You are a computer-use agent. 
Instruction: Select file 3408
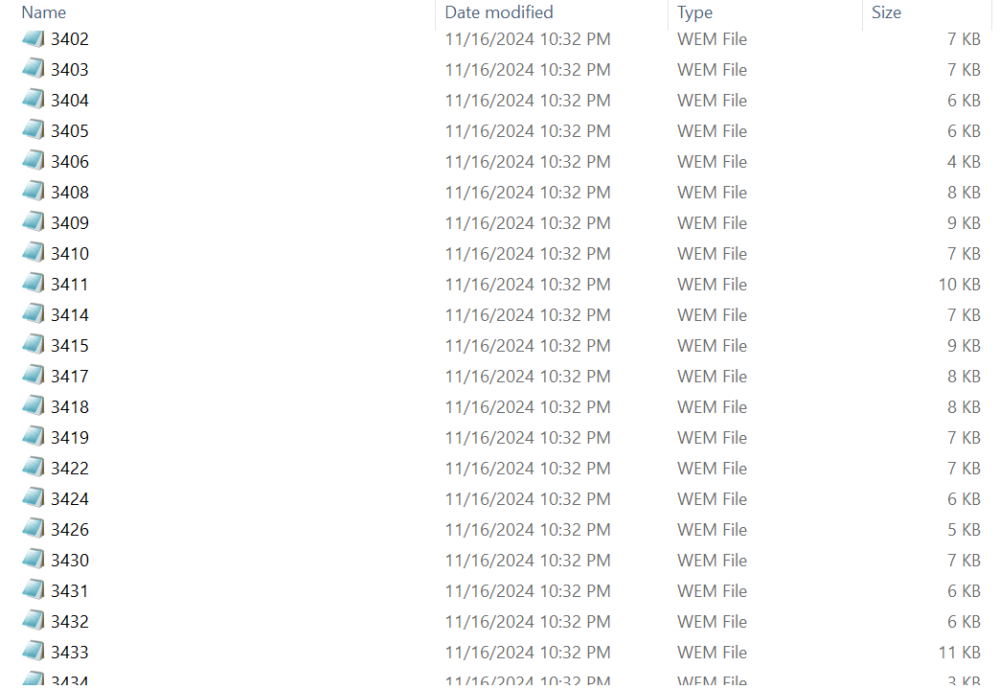(x=69, y=193)
